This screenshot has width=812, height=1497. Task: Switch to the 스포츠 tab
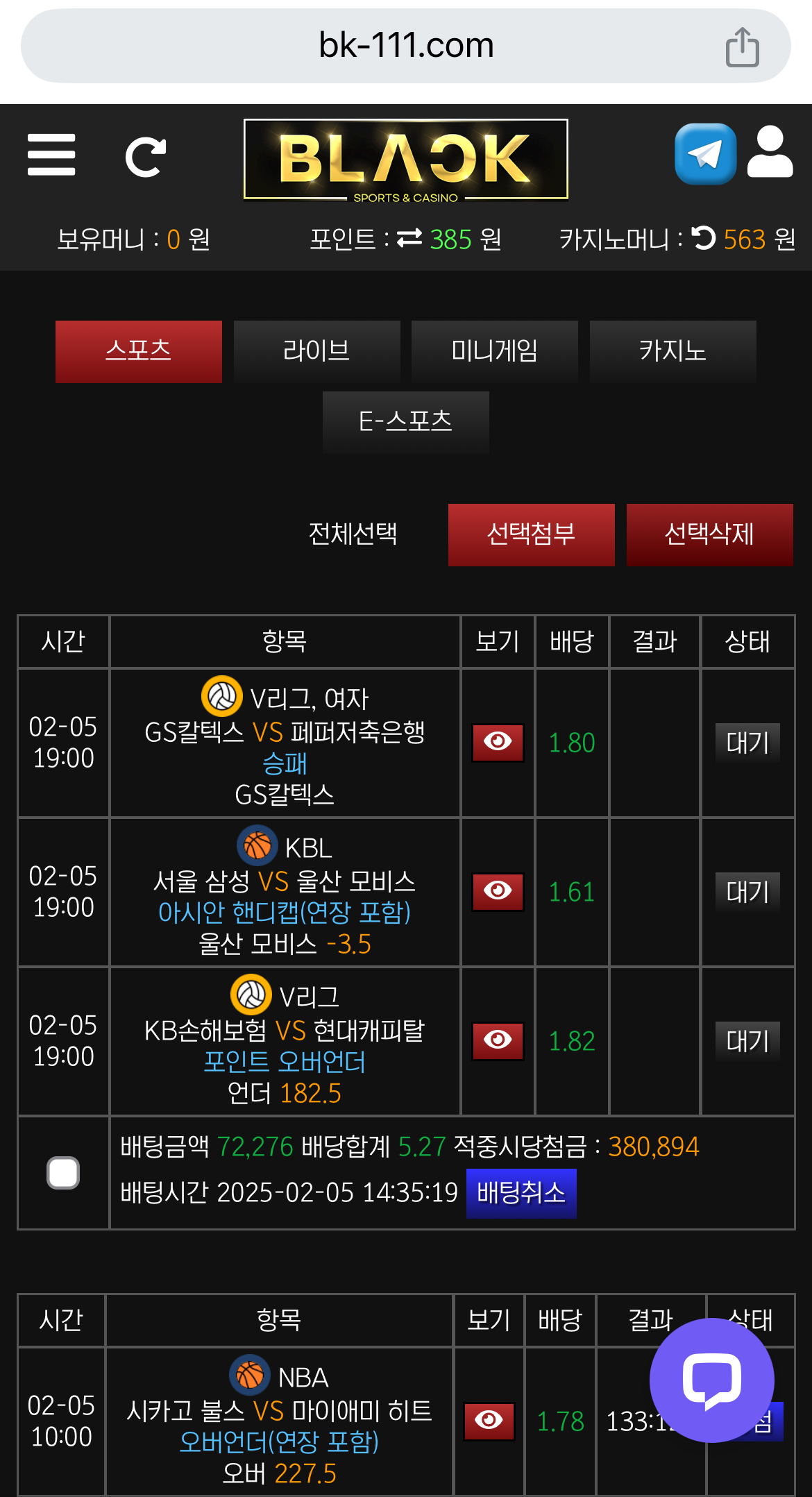click(x=139, y=351)
